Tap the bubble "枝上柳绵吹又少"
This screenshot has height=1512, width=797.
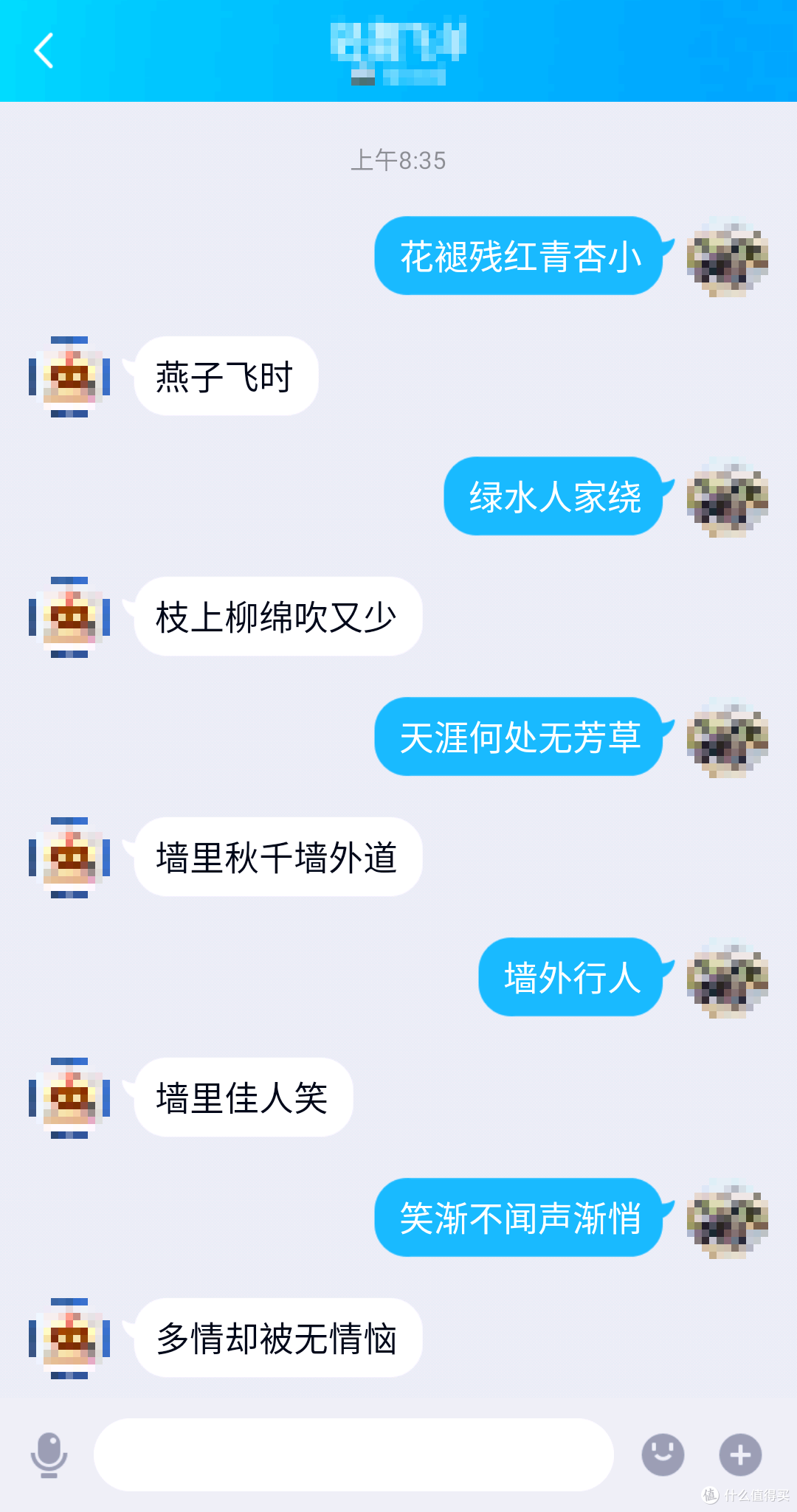click(278, 617)
